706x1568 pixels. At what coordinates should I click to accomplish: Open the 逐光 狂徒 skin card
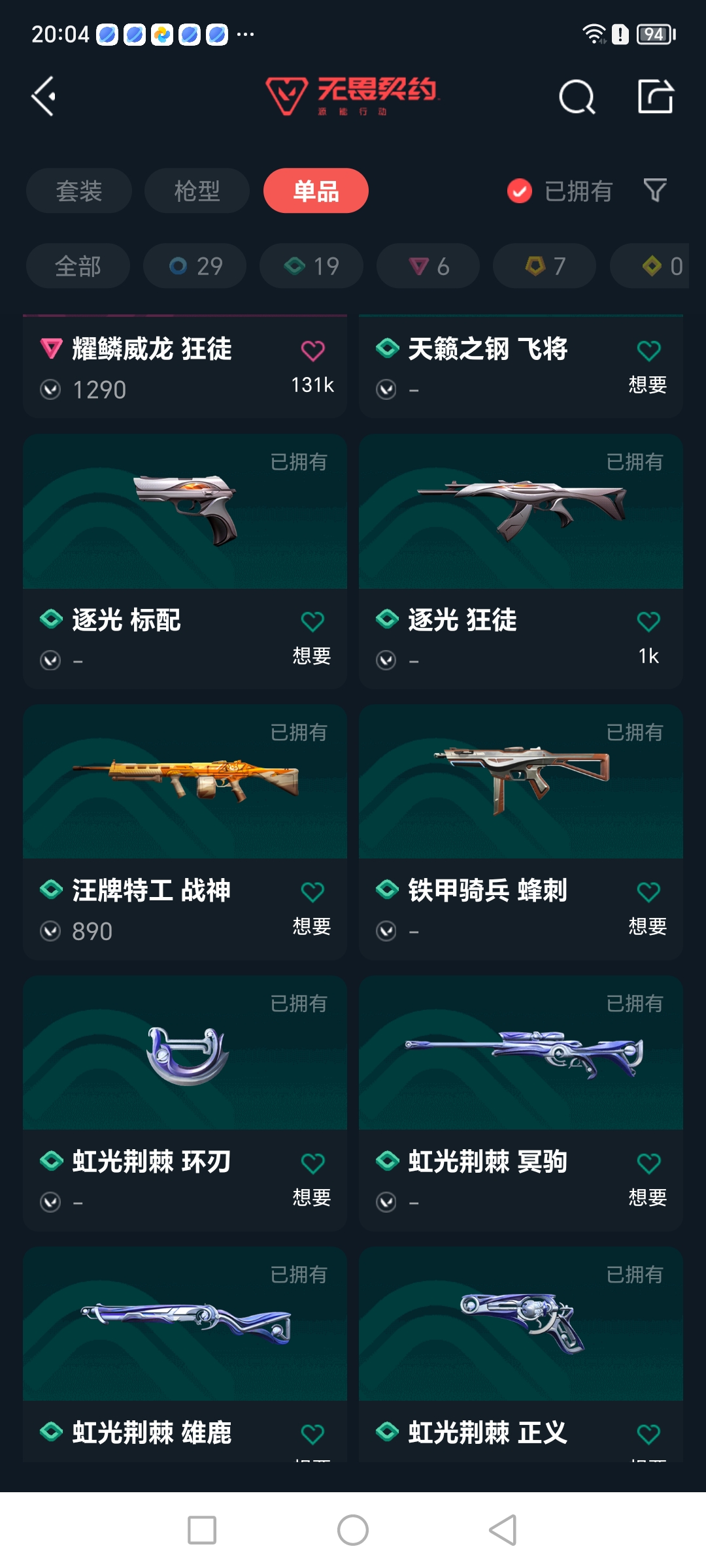521,561
